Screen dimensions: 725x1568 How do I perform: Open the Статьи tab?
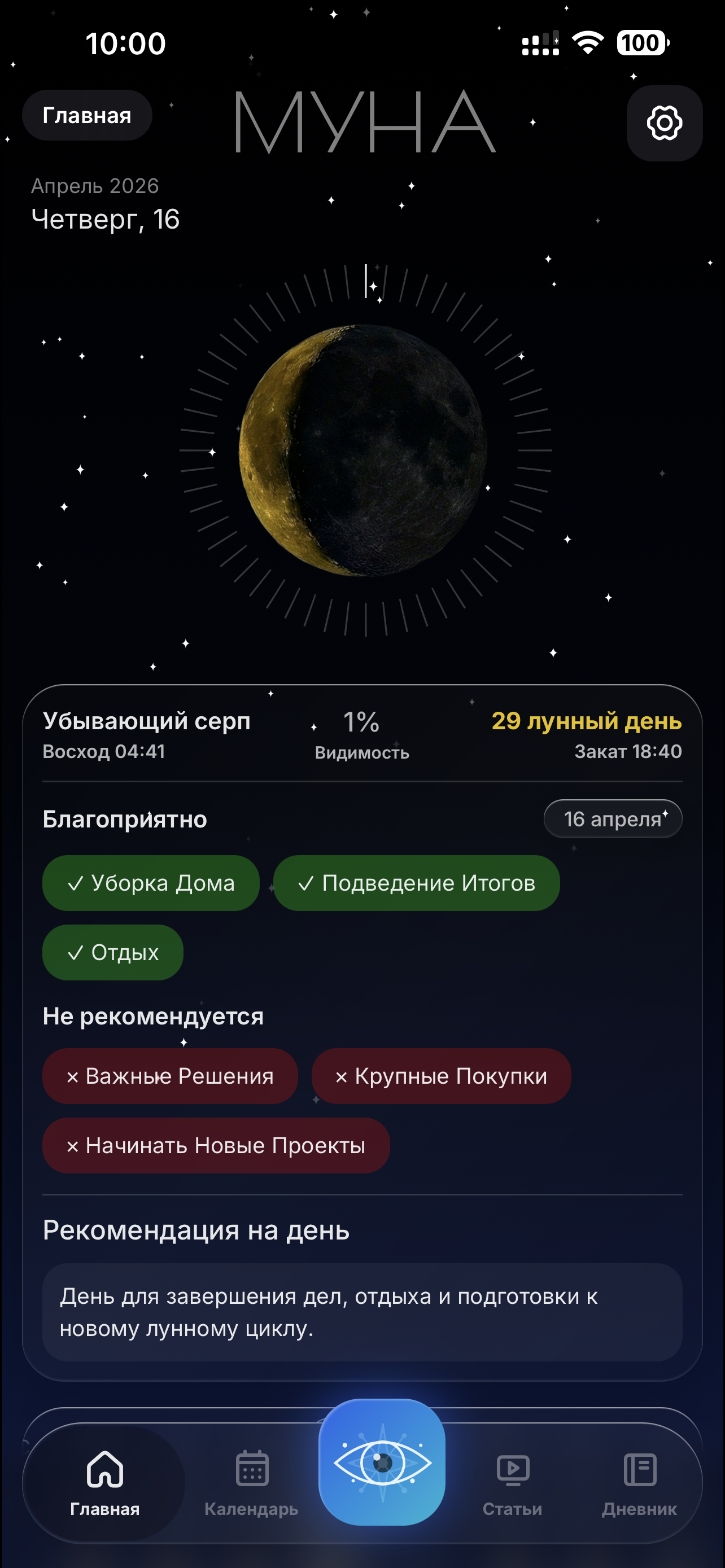[x=513, y=1482]
